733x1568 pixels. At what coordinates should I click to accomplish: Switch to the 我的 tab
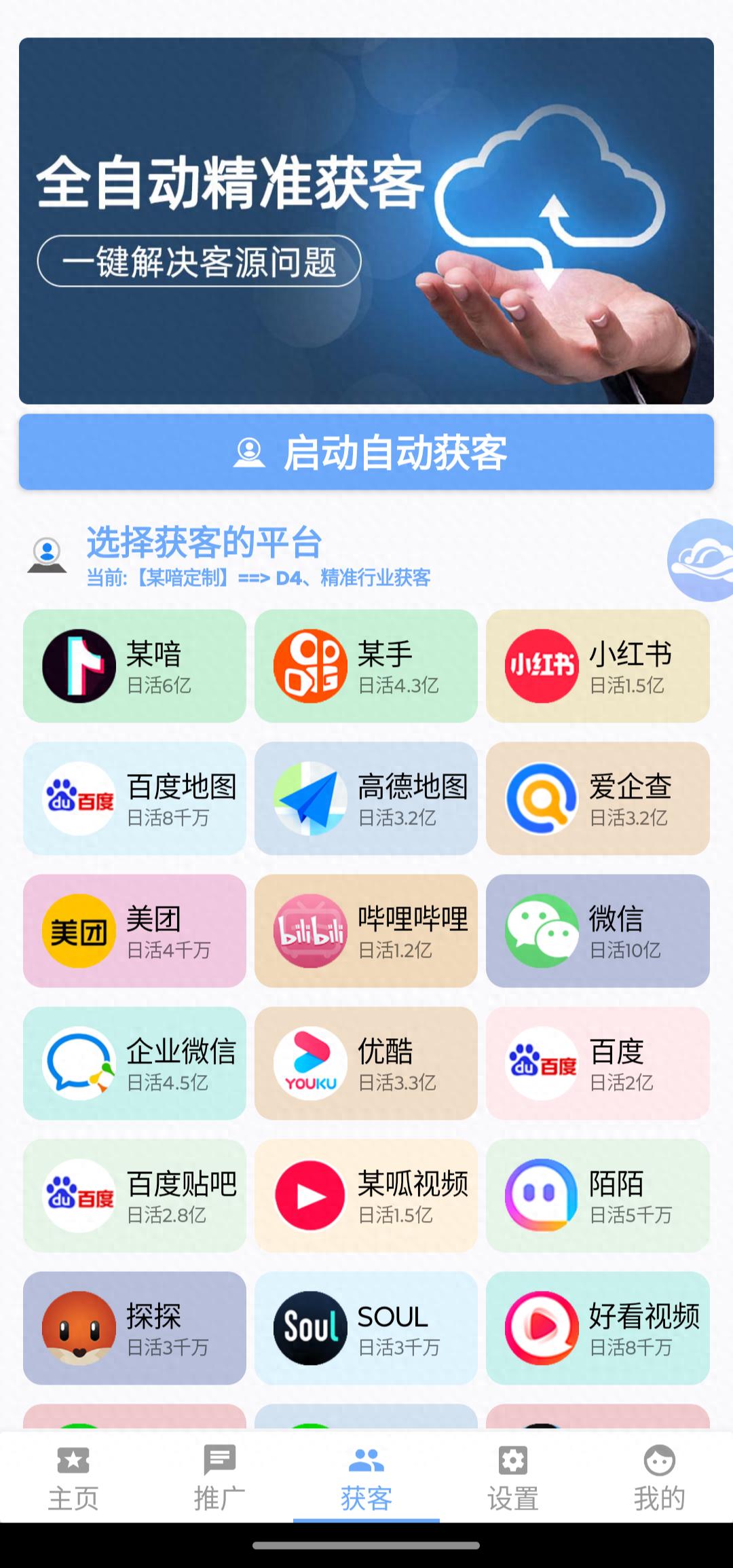pos(659,1478)
